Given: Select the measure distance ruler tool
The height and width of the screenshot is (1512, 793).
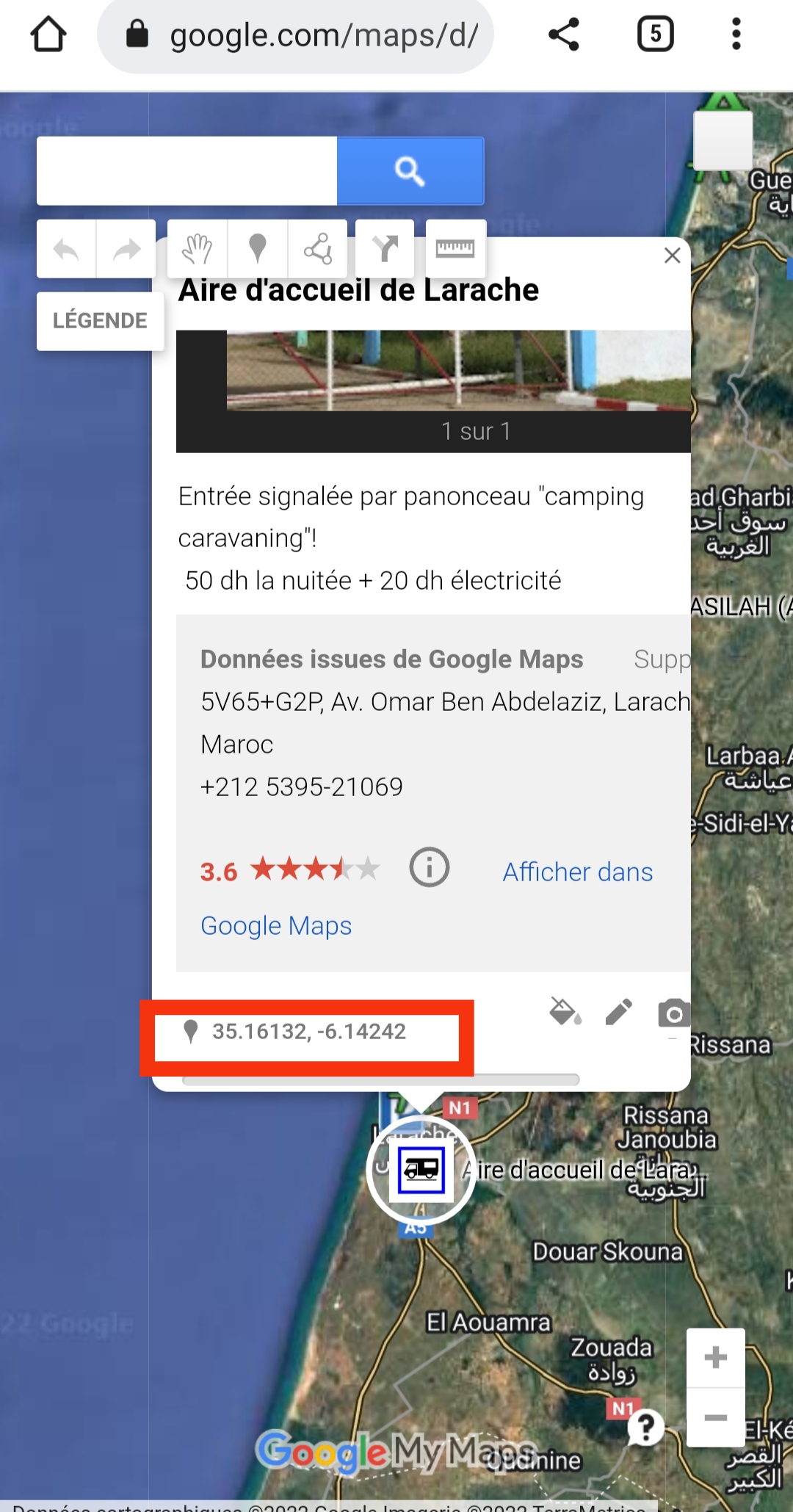Looking at the screenshot, I should click(x=455, y=248).
